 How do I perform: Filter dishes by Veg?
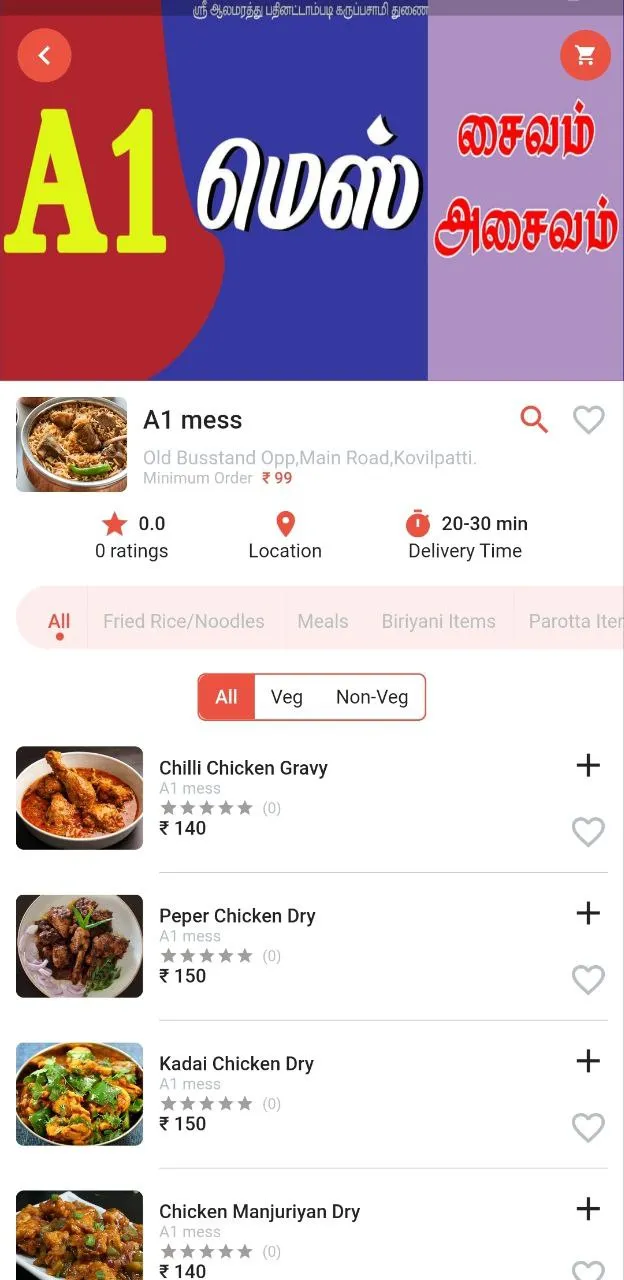(286, 697)
